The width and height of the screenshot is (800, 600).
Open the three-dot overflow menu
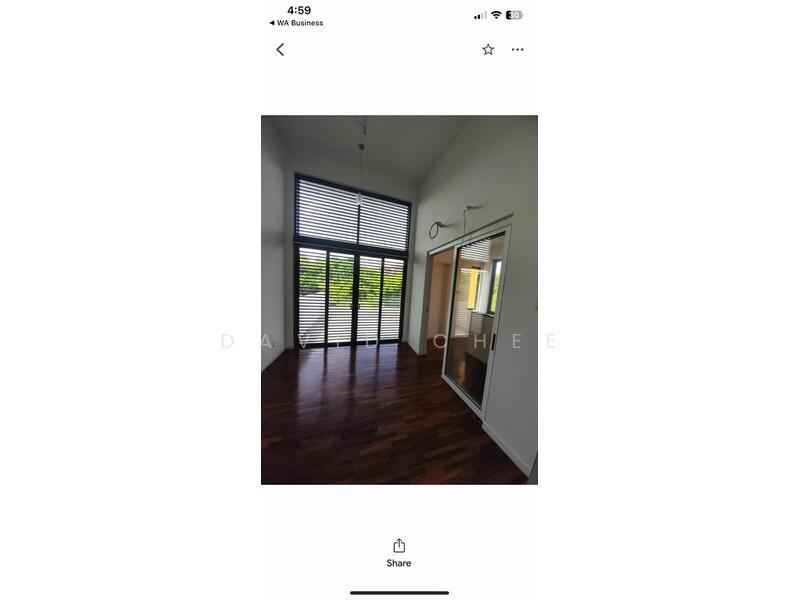coord(517,50)
